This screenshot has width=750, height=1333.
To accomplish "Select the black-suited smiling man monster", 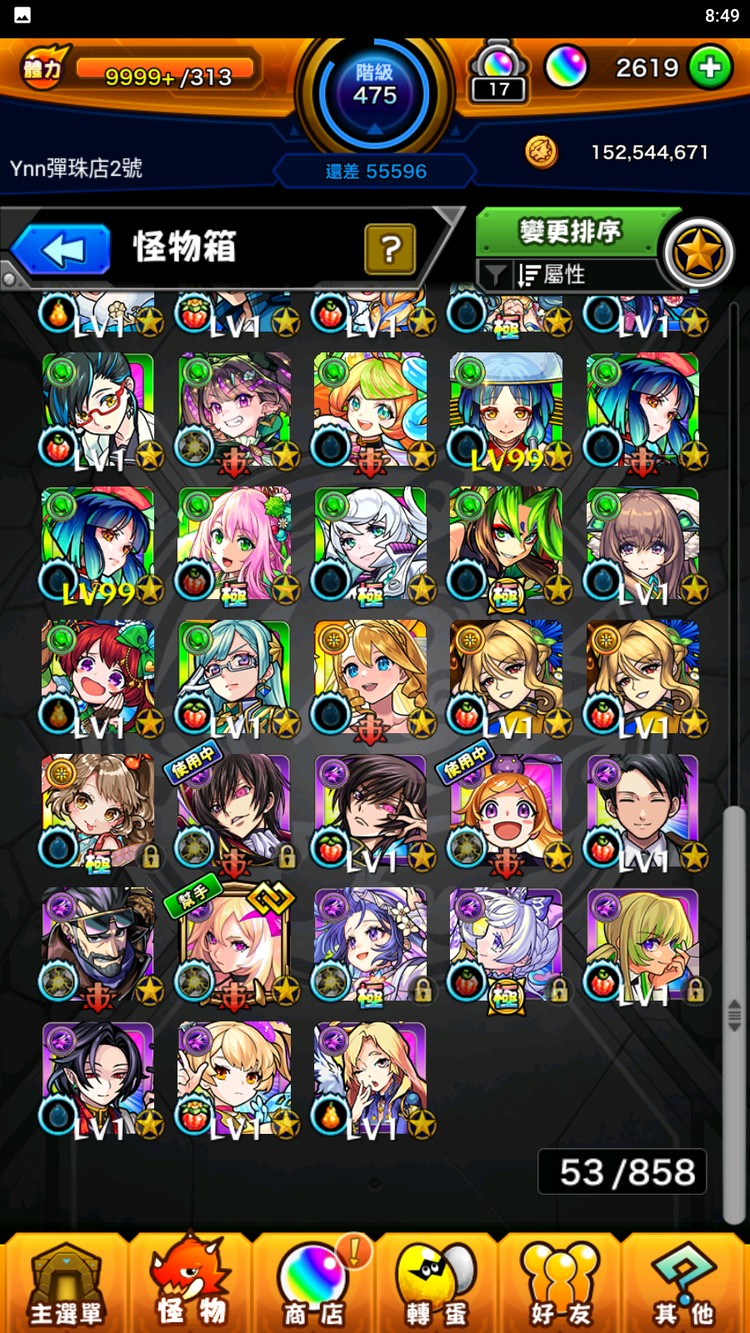I will tap(642, 811).
